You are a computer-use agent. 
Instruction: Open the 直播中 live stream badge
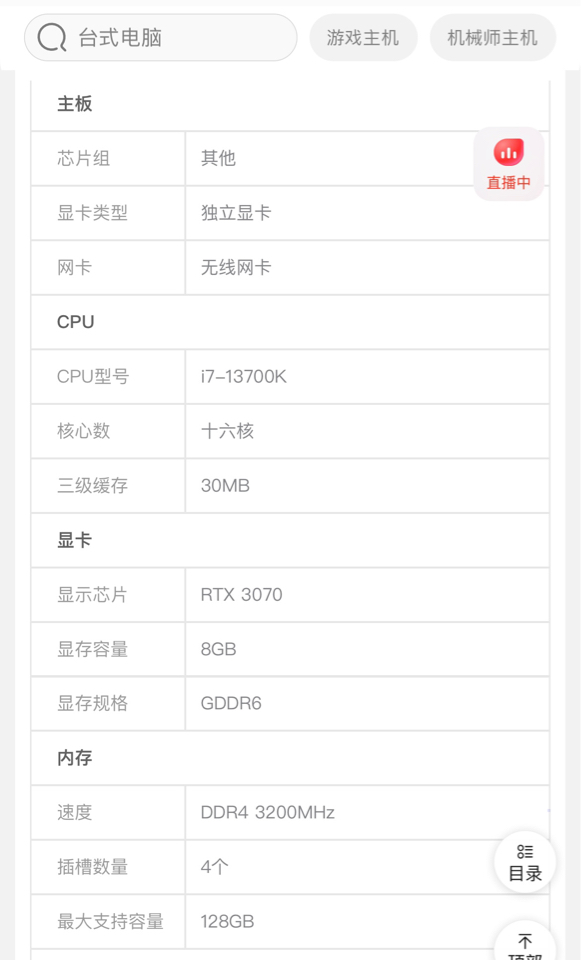coord(509,164)
